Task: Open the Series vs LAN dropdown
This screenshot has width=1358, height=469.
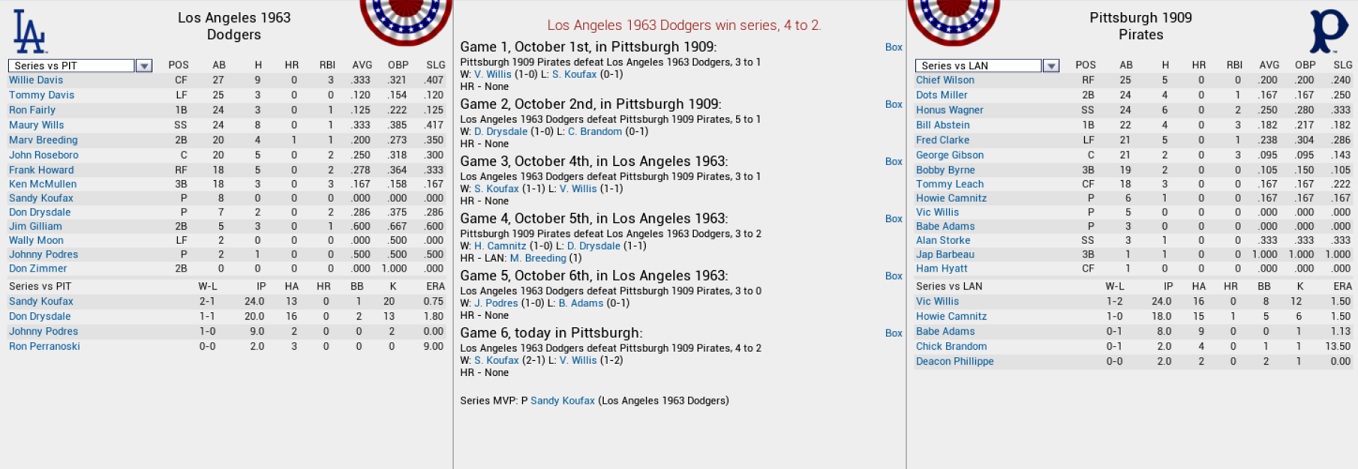Action: click(987, 66)
